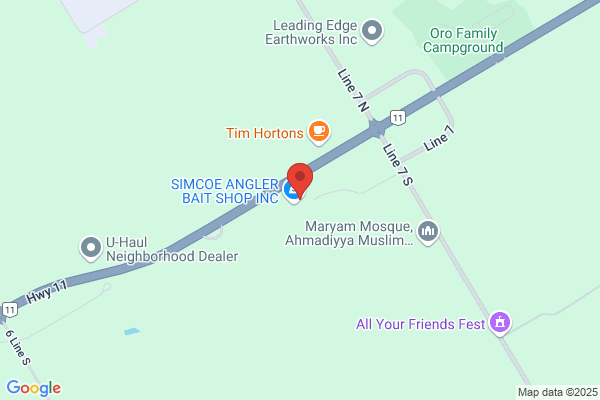Open U-Haul Neighborhood Dealer marker
The height and width of the screenshot is (400, 600).
tap(91, 248)
